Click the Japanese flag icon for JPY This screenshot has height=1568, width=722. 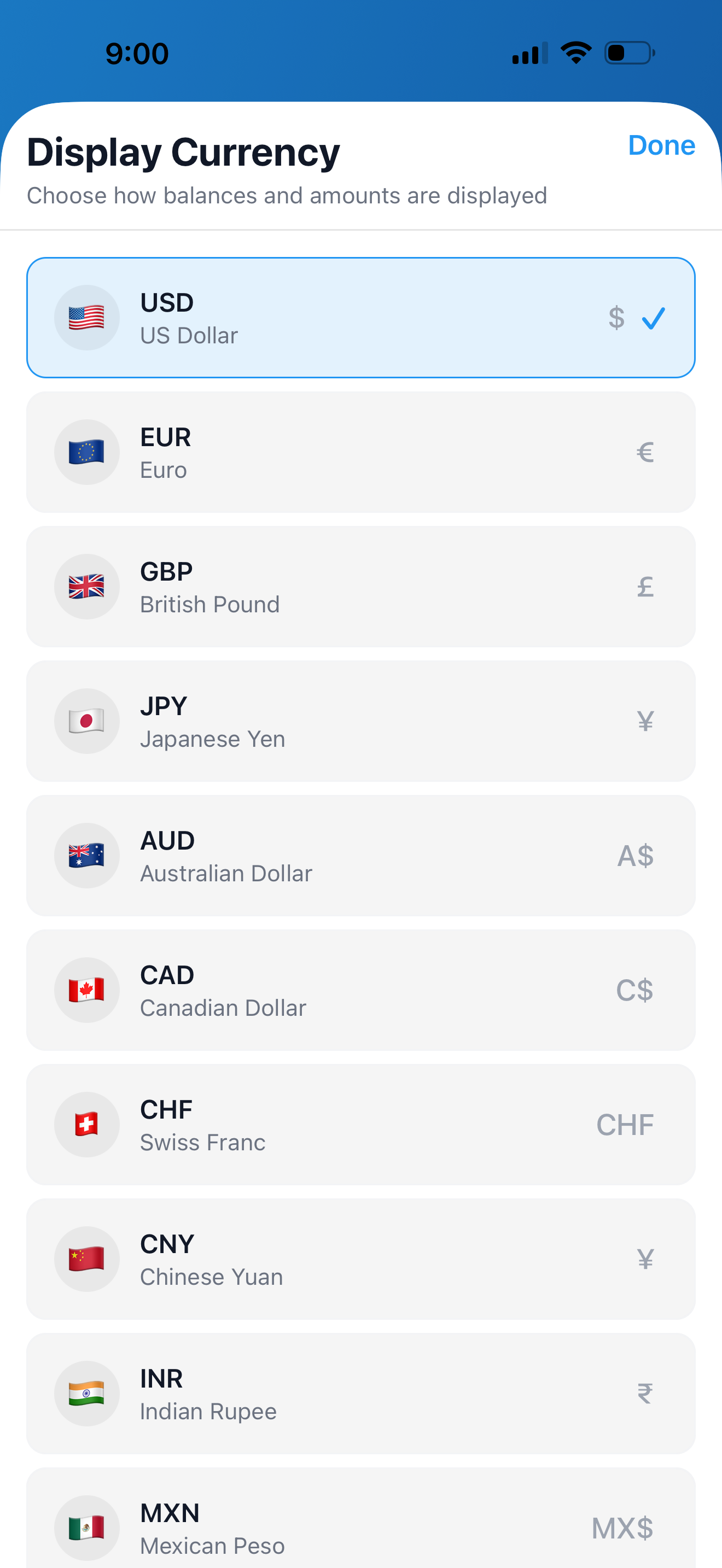[87, 721]
